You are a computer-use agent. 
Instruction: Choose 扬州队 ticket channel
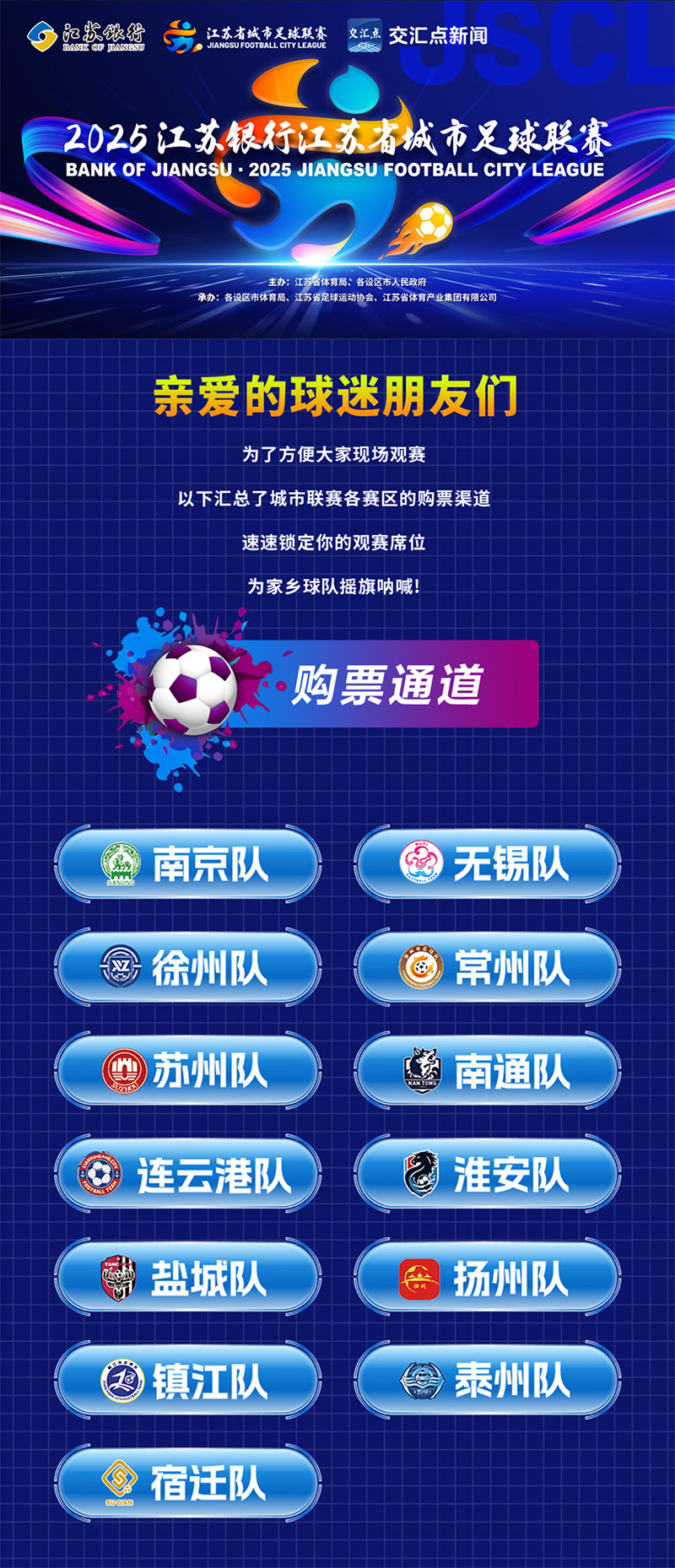point(488,1278)
